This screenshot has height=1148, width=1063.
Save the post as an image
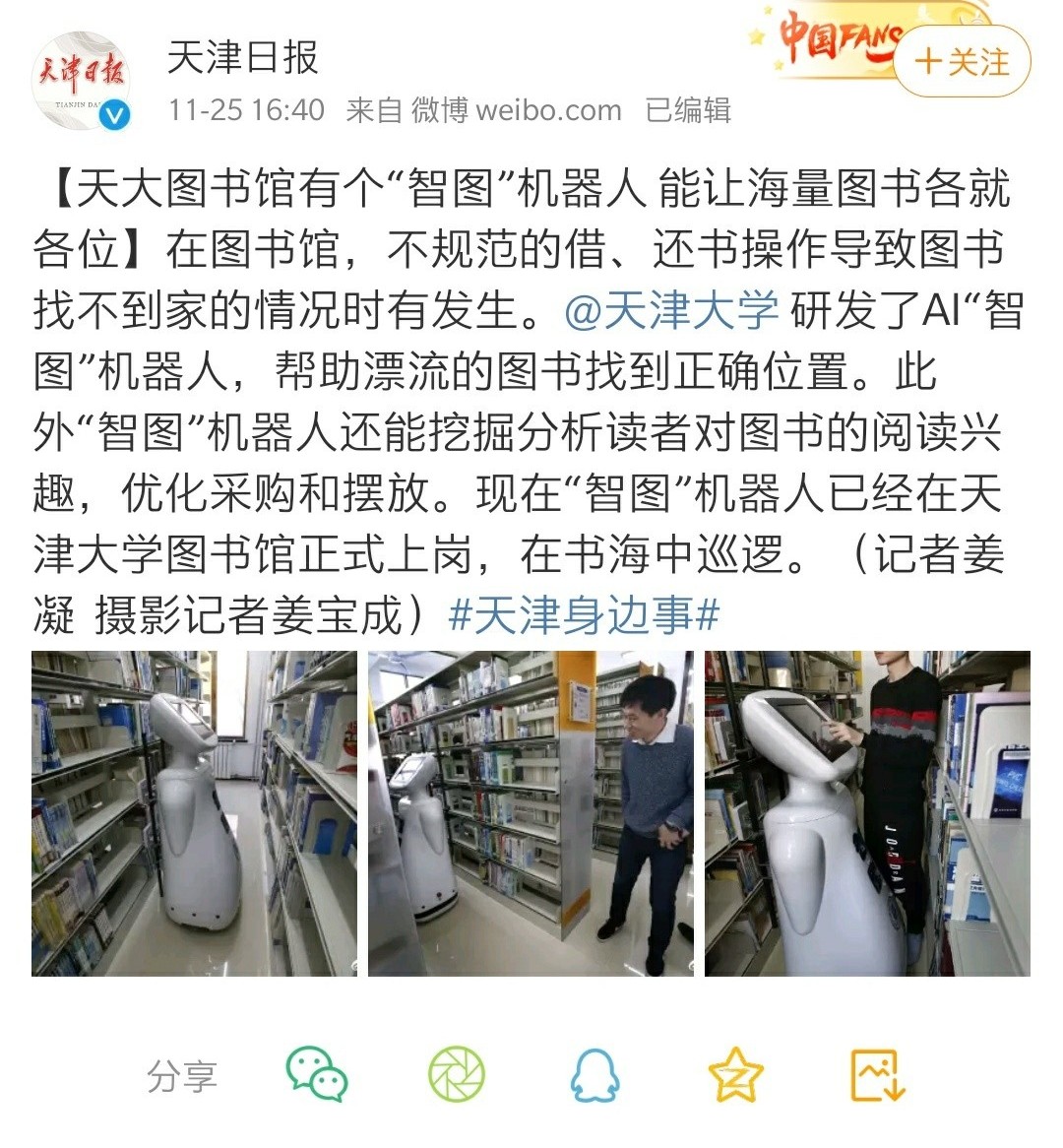click(x=876, y=1074)
